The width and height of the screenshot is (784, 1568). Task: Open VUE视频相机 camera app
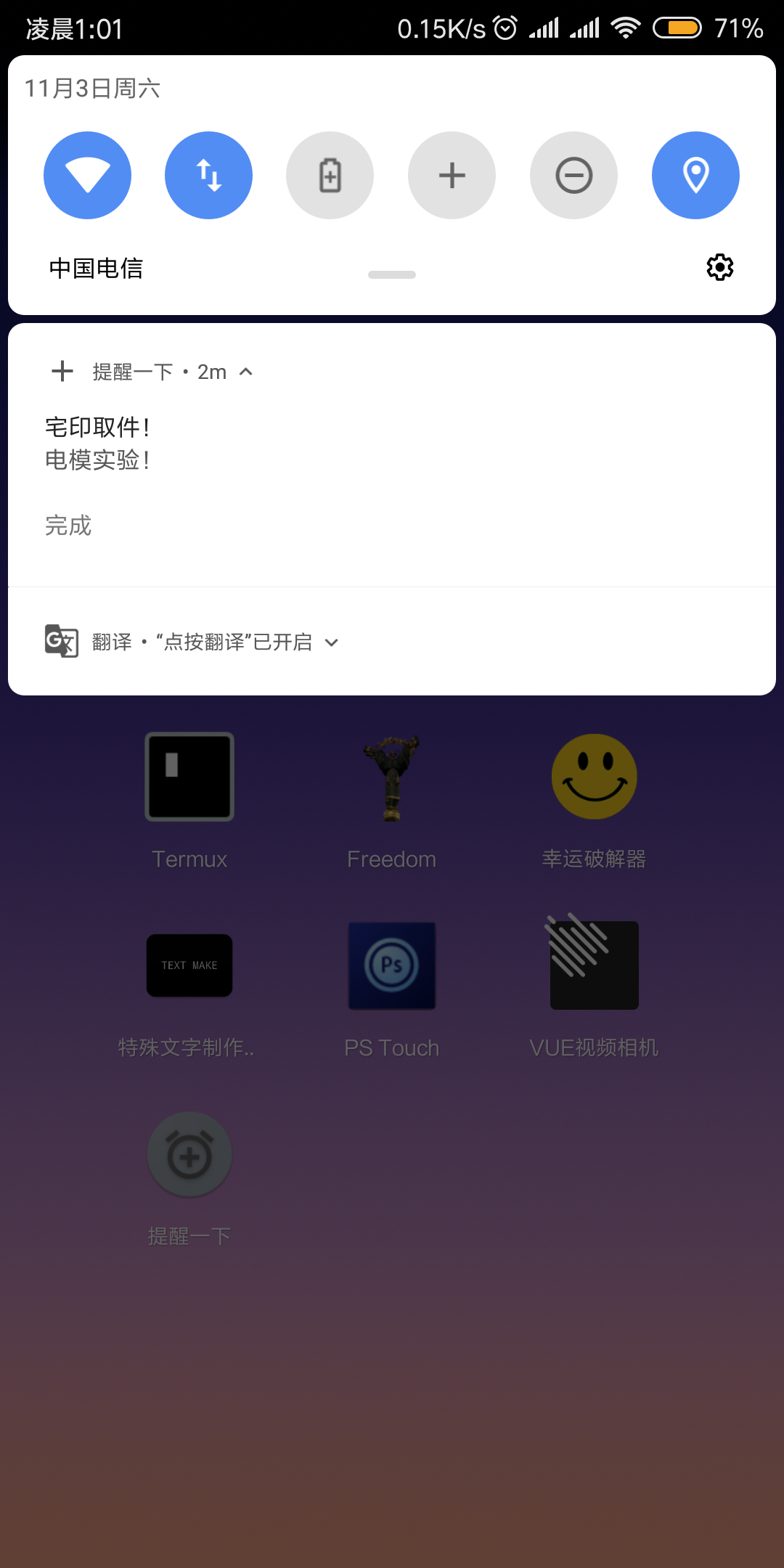pos(594,965)
